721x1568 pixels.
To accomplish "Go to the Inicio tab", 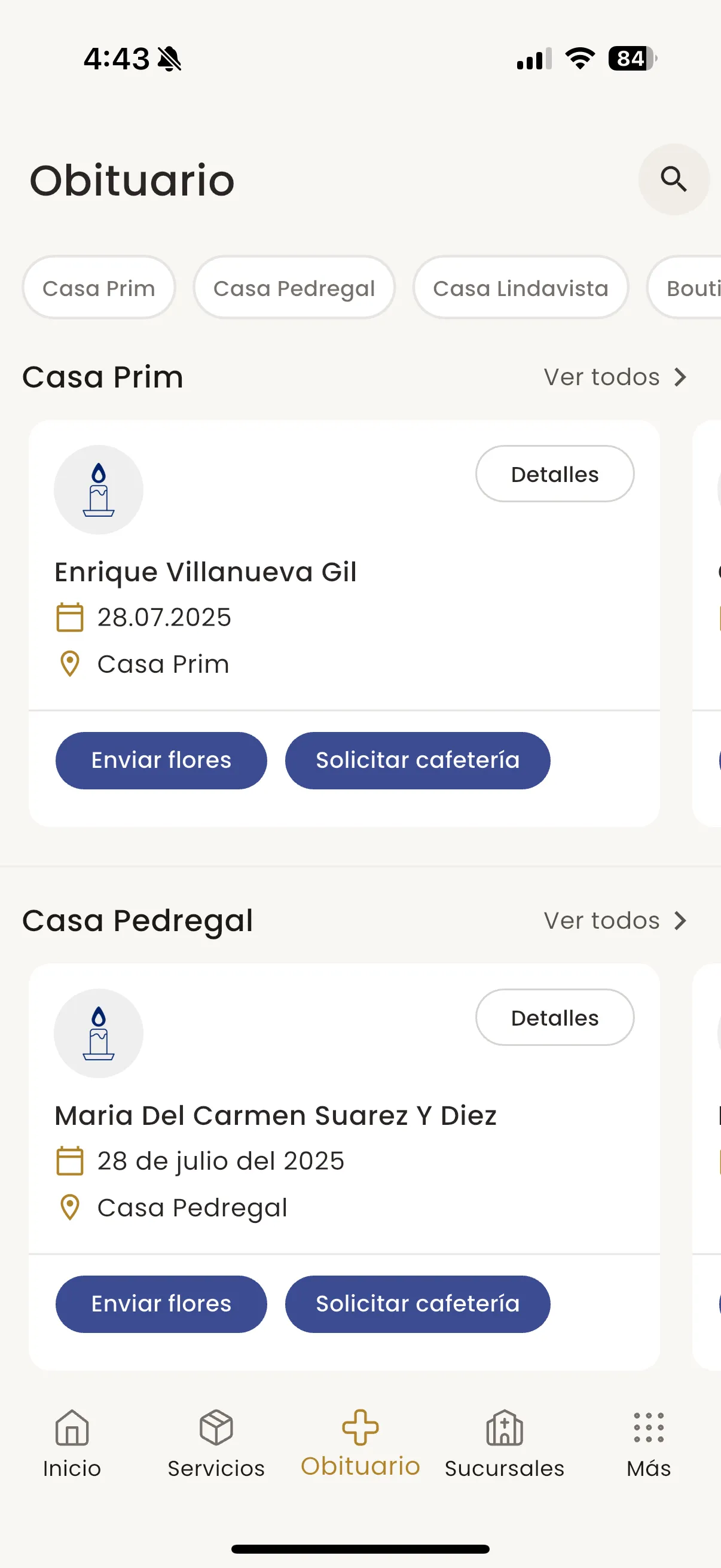I will (x=72, y=1443).
